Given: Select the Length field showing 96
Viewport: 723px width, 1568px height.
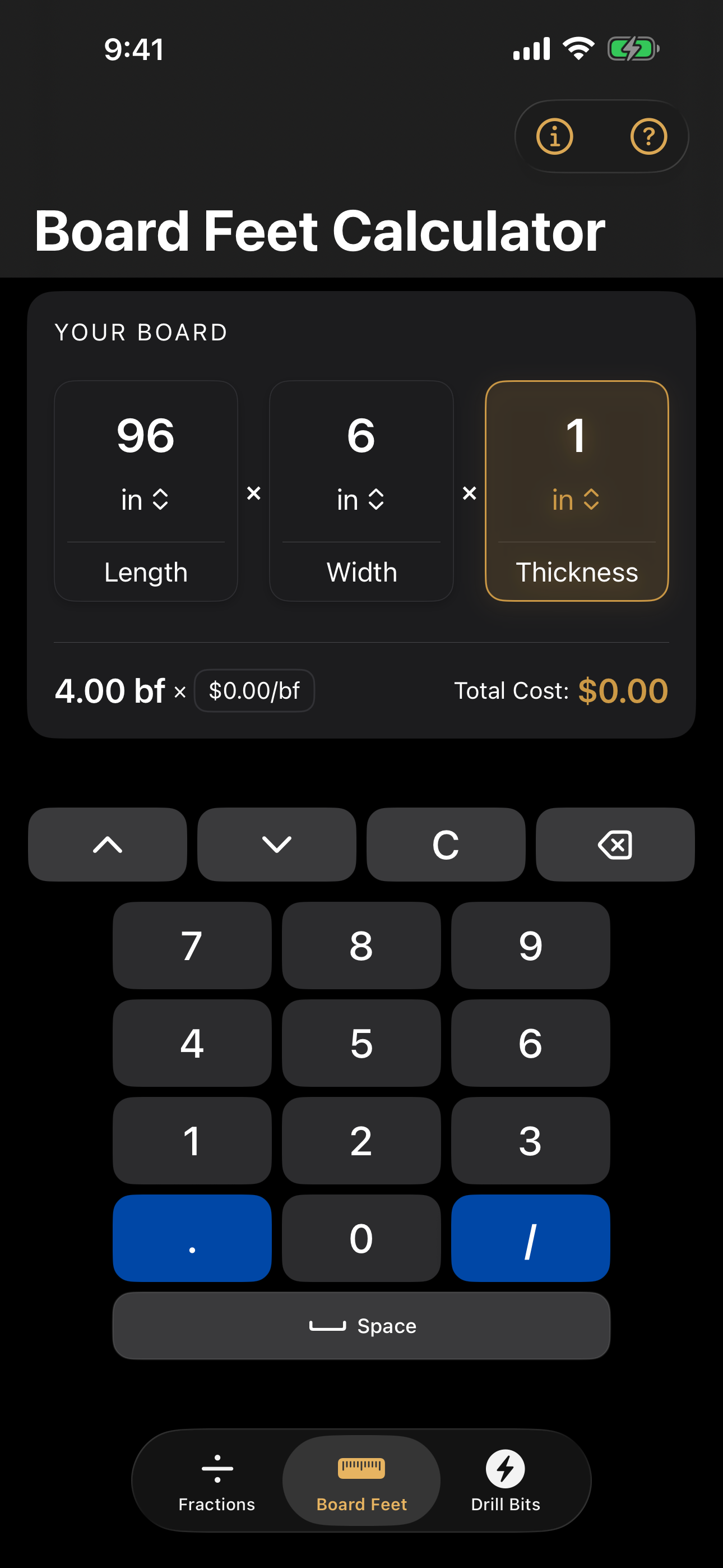Looking at the screenshot, I should click(x=146, y=436).
